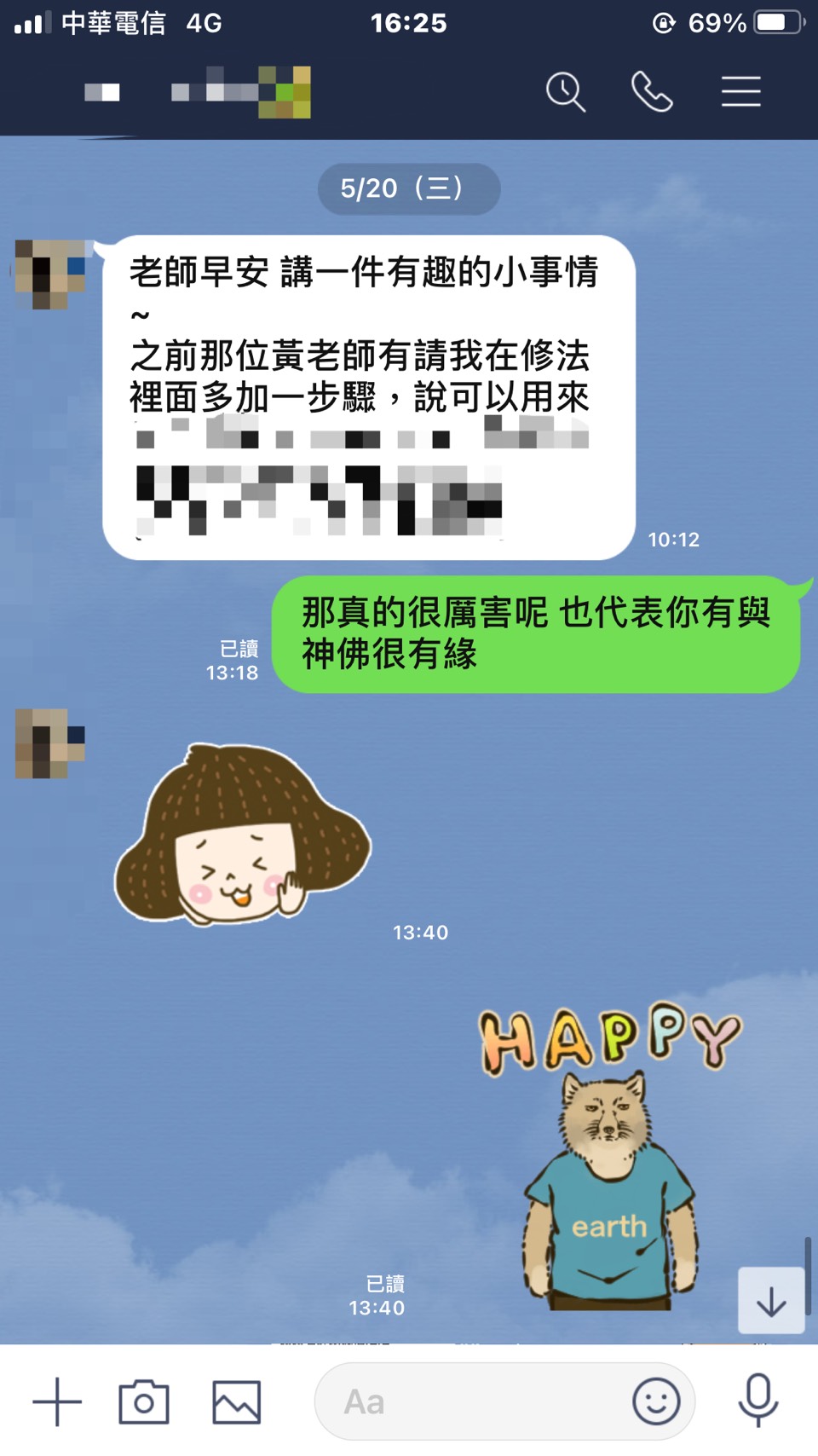View sender's profile avatar beside first message

click(x=50, y=274)
